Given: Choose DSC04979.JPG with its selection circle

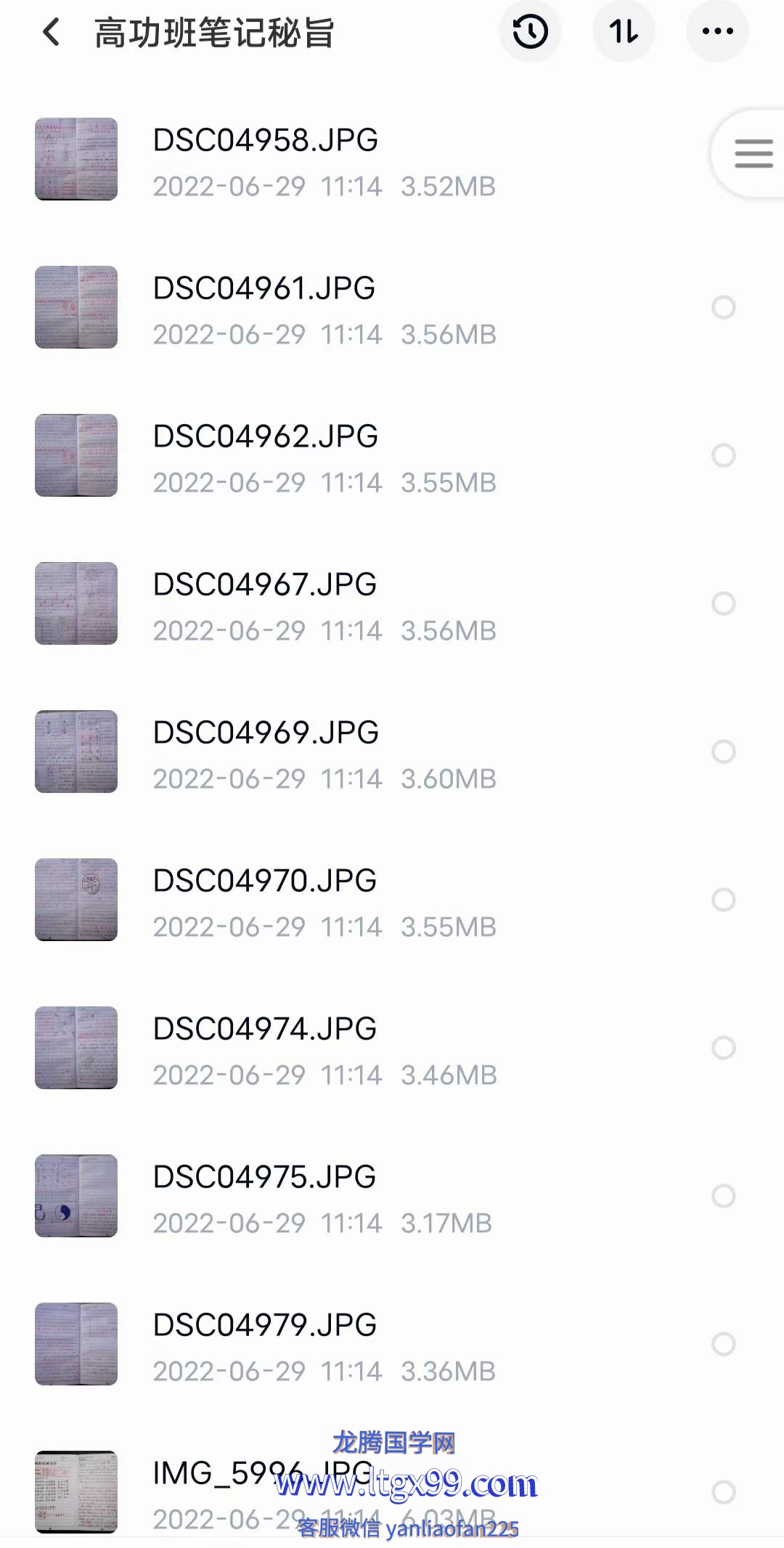Looking at the screenshot, I should coord(723,1344).
